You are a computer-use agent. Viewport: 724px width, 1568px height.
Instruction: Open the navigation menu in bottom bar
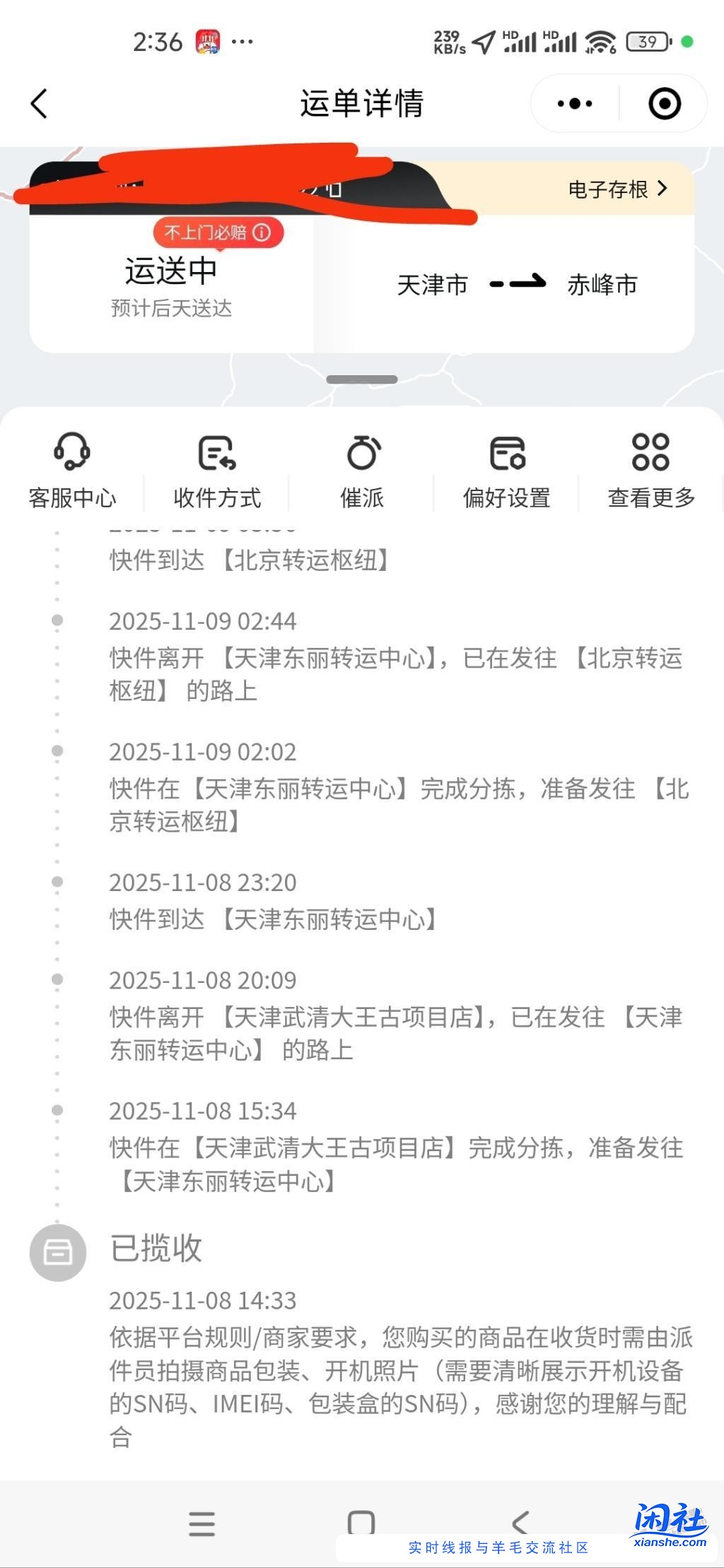point(202,1521)
